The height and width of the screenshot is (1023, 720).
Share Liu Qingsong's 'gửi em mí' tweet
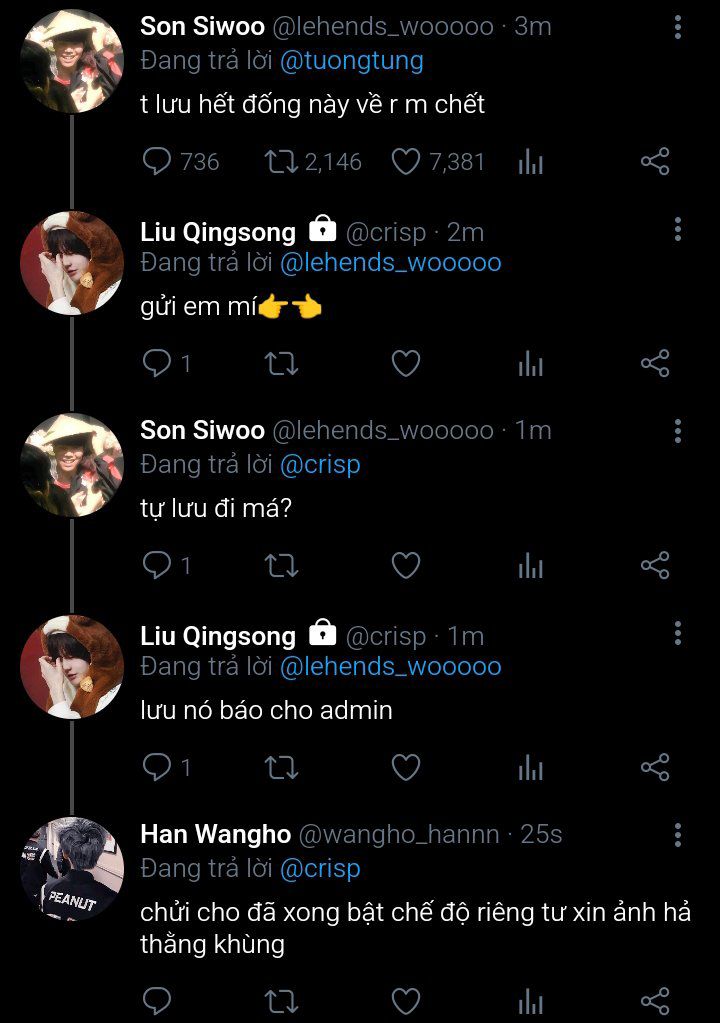[x=654, y=364]
